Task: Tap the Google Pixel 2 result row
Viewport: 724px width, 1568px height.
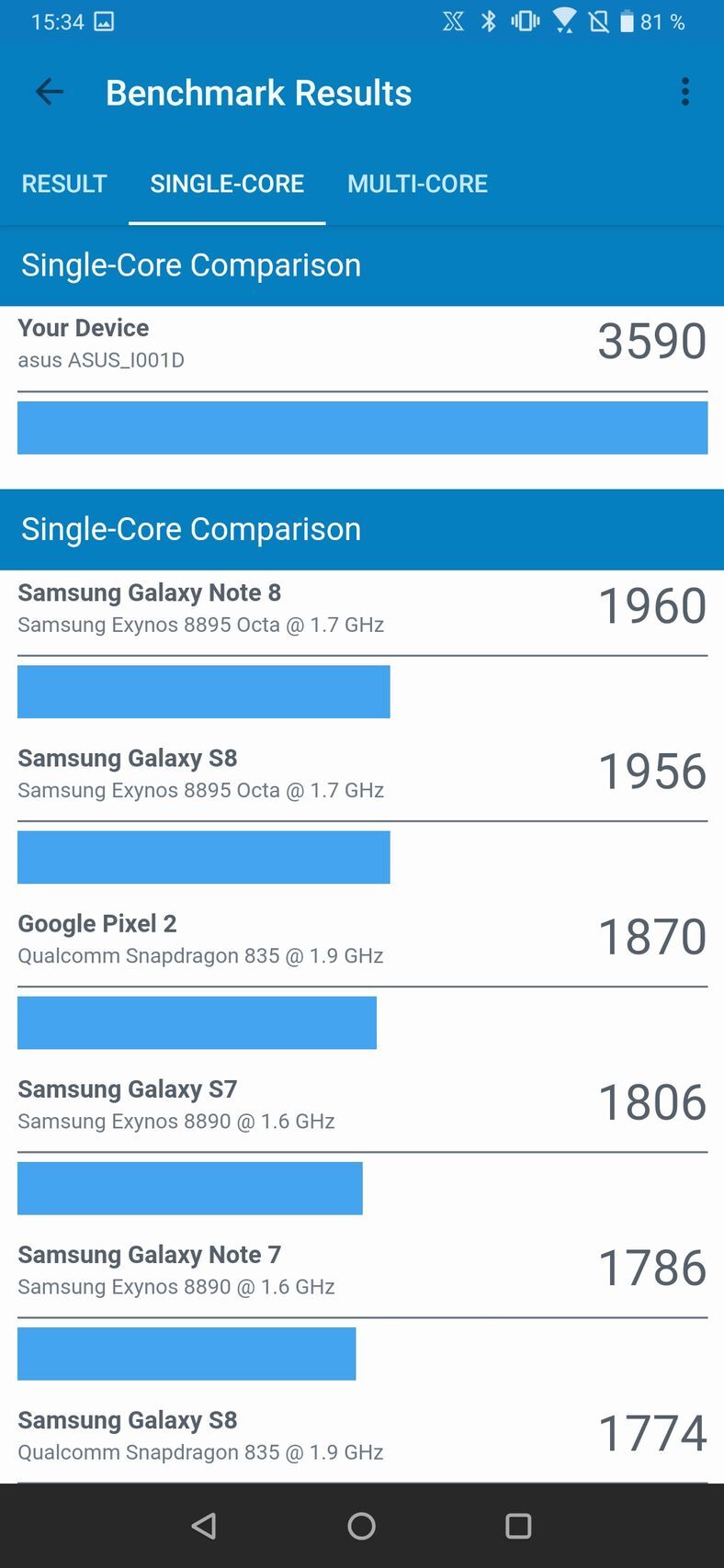Action: [x=361, y=937]
